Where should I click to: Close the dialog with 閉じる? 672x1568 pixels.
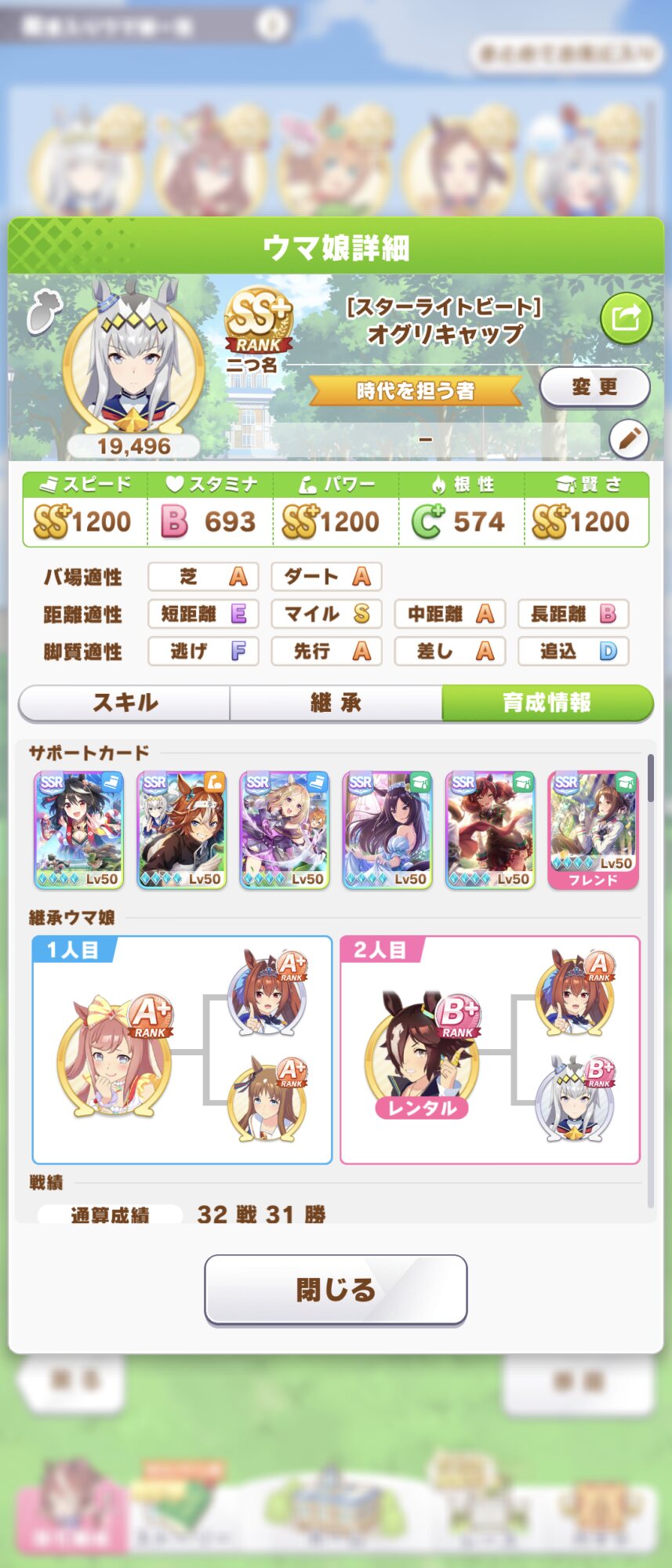coord(336,1290)
